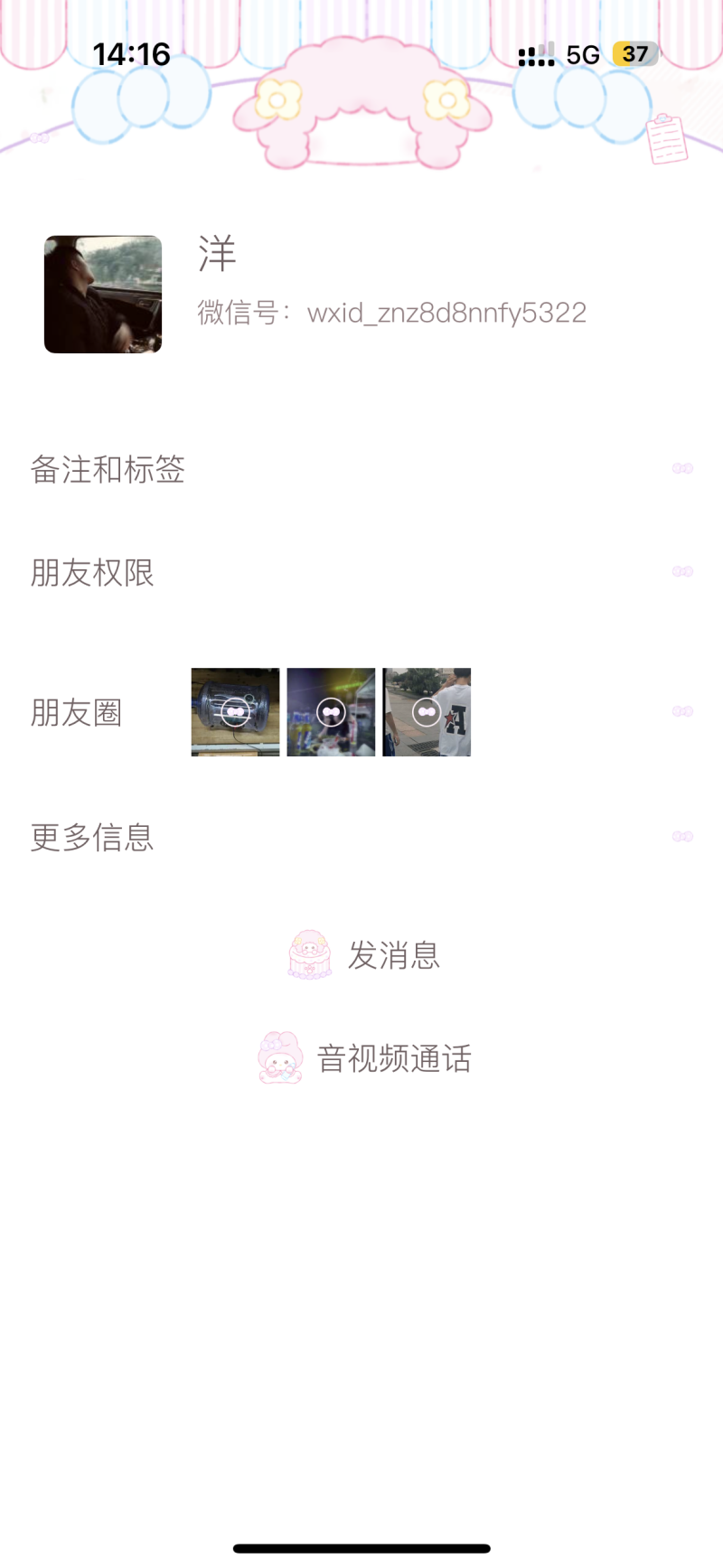723x1568 pixels.
Task: Open the clipboard menu icon at top
Action: point(667,138)
